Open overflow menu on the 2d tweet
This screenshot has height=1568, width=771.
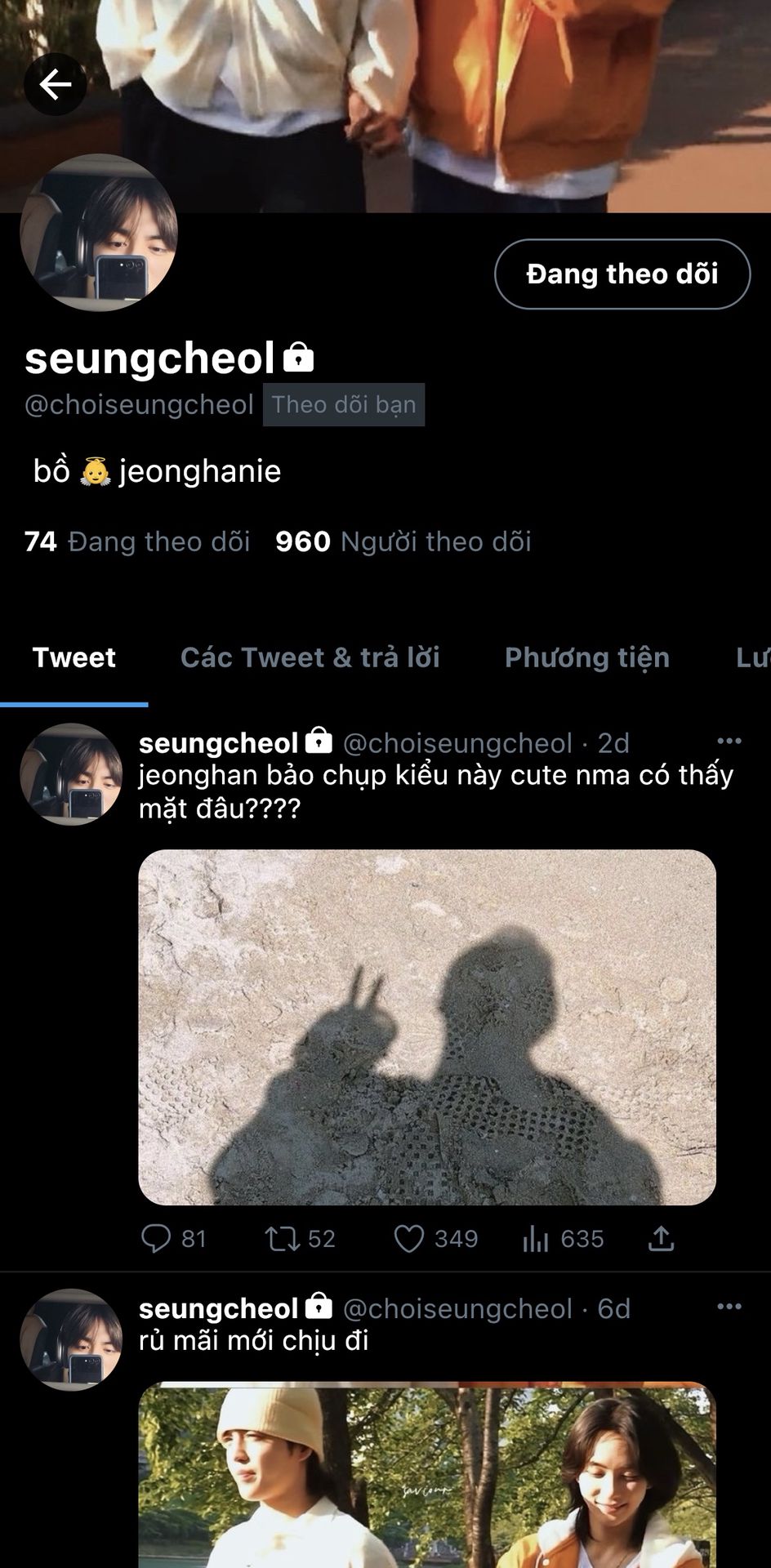(729, 742)
